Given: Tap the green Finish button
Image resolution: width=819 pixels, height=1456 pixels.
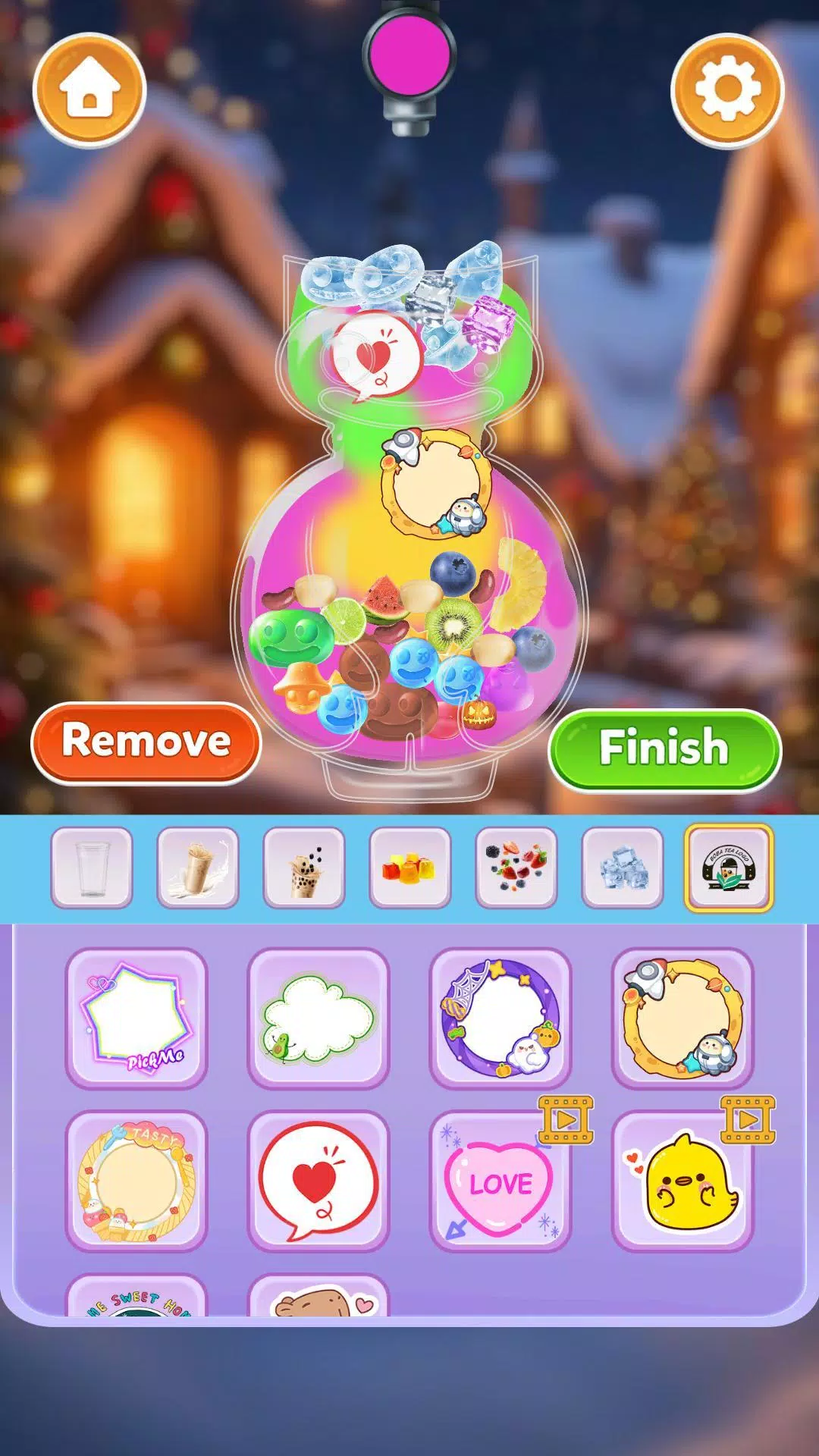Looking at the screenshot, I should pyautogui.click(x=664, y=748).
